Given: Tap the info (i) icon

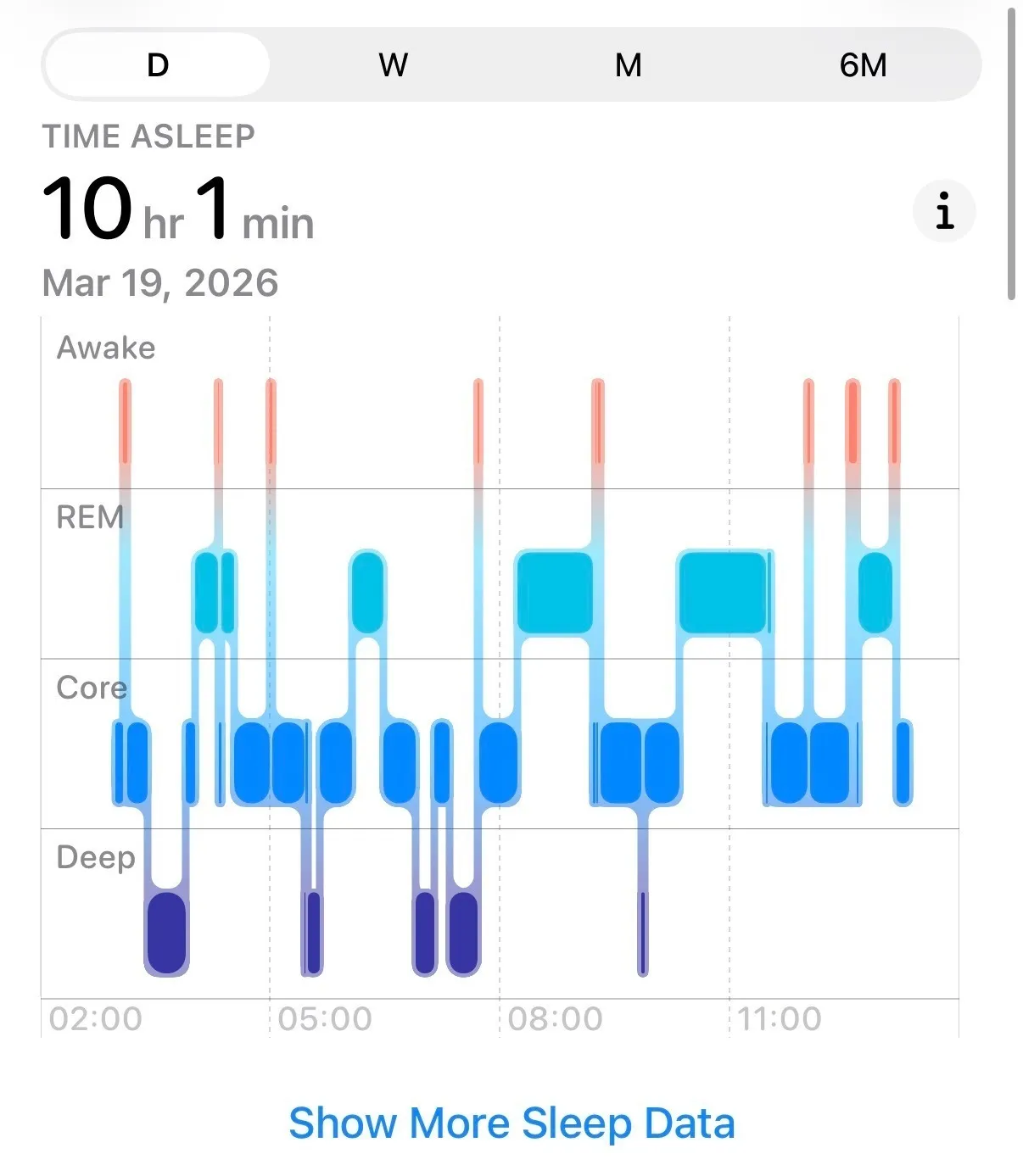Looking at the screenshot, I should click(944, 210).
